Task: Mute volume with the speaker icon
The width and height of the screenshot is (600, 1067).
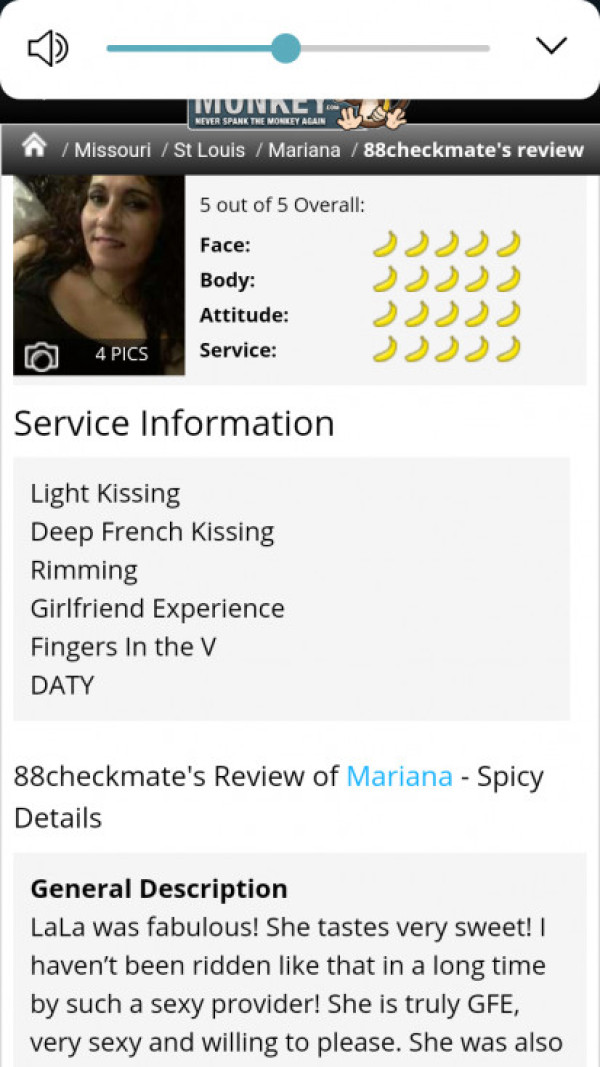Action: (47, 48)
